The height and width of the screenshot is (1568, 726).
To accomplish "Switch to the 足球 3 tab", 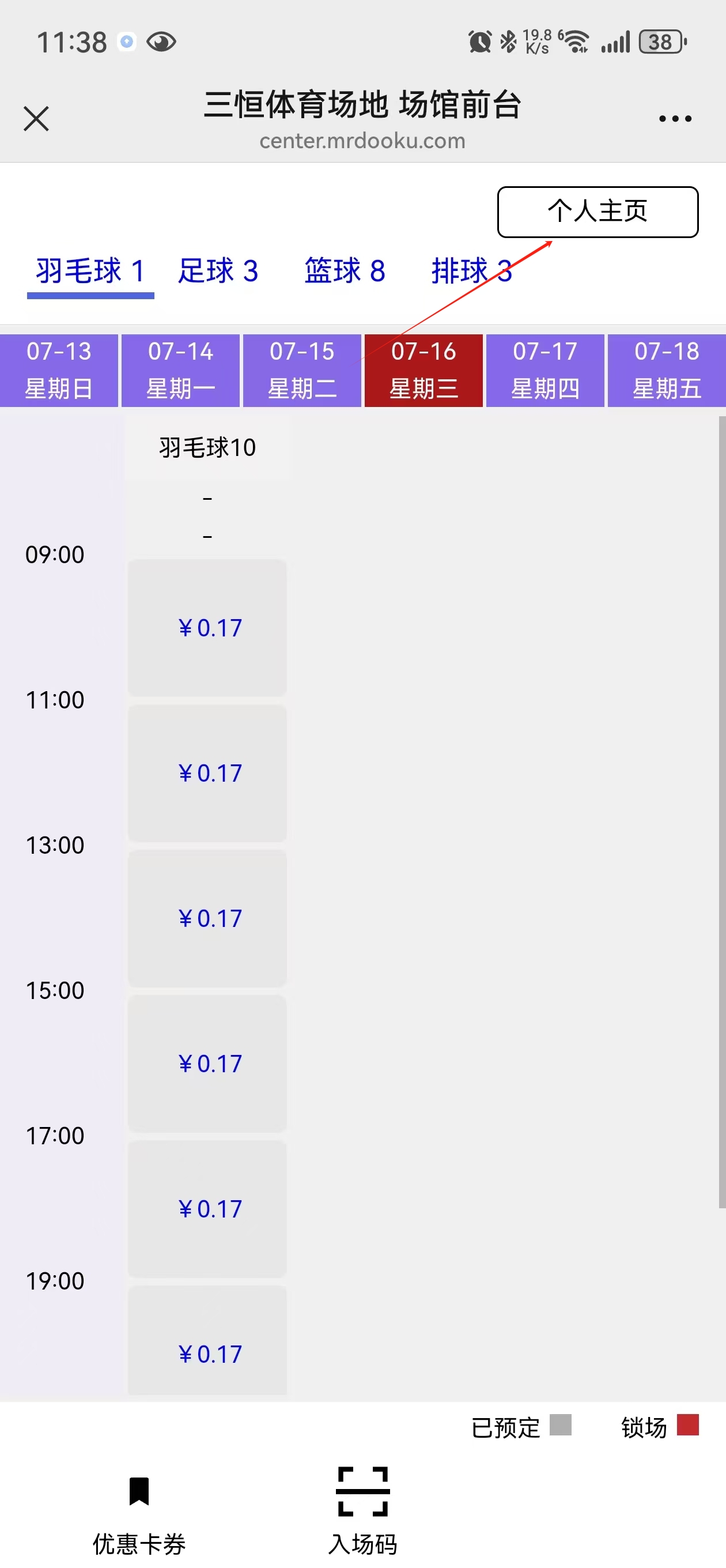I will coord(218,271).
